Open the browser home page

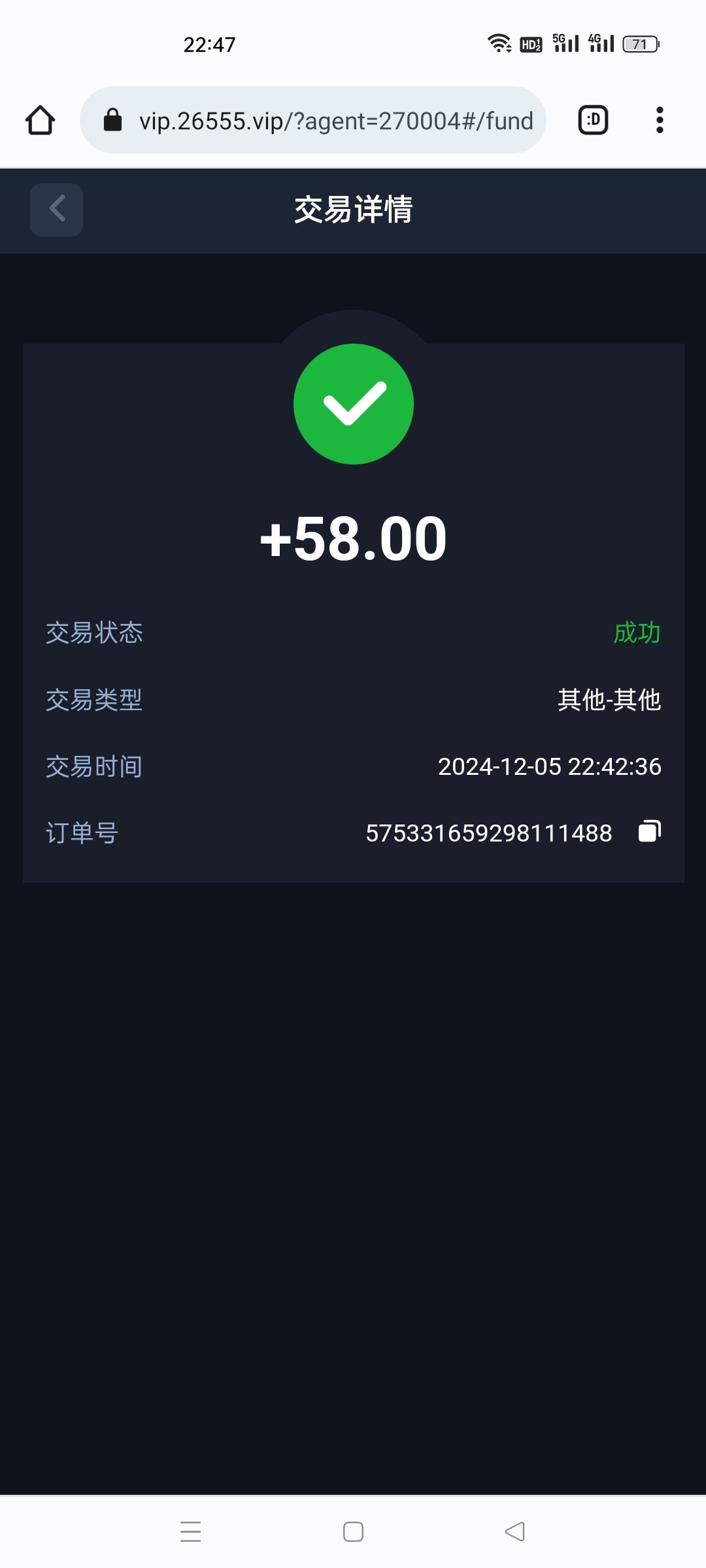coord(41,120)
